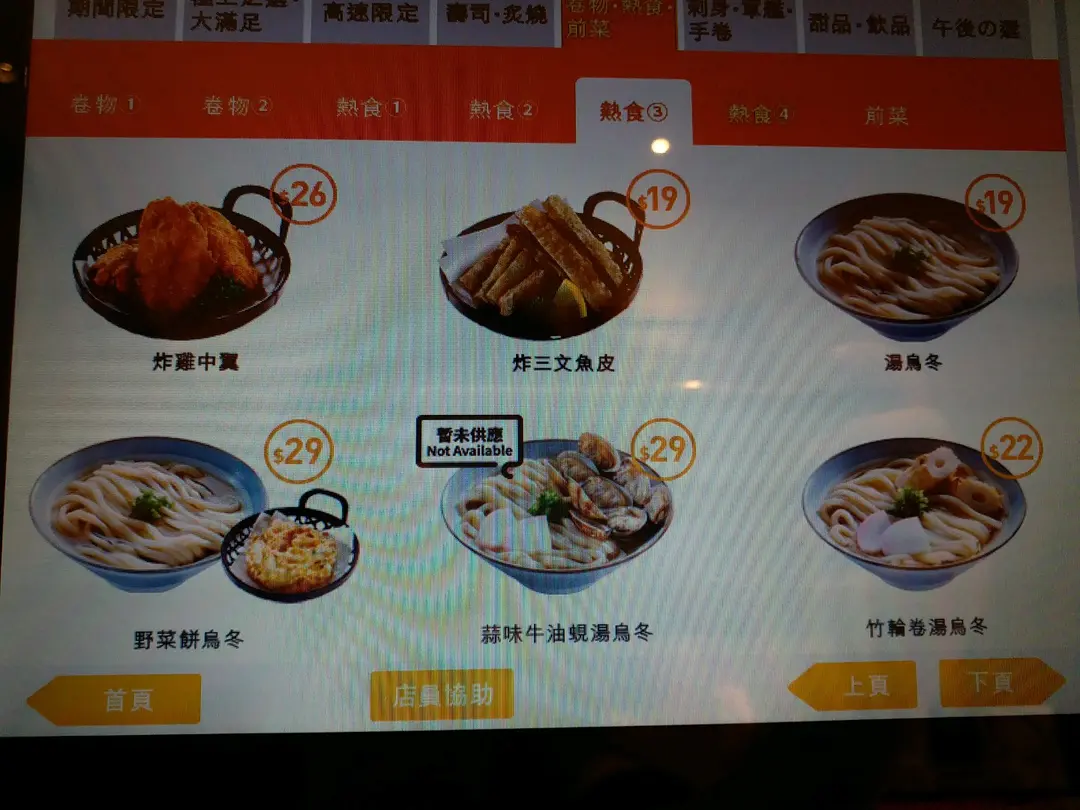The image size is (1080, 810).
Task: Open the 熱食④ sub-tab
Action: pos(758,114)
